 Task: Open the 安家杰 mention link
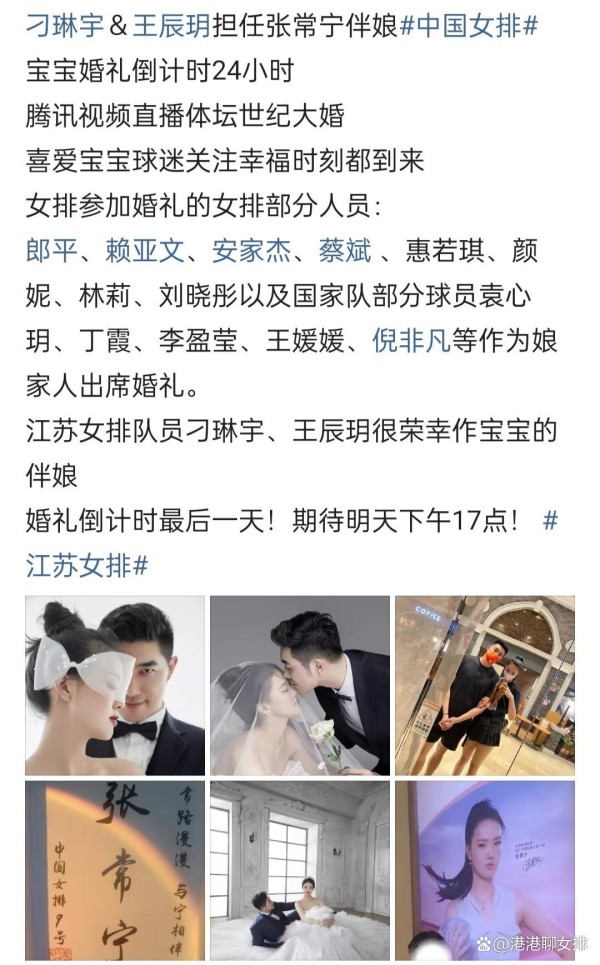coord(253,251)
